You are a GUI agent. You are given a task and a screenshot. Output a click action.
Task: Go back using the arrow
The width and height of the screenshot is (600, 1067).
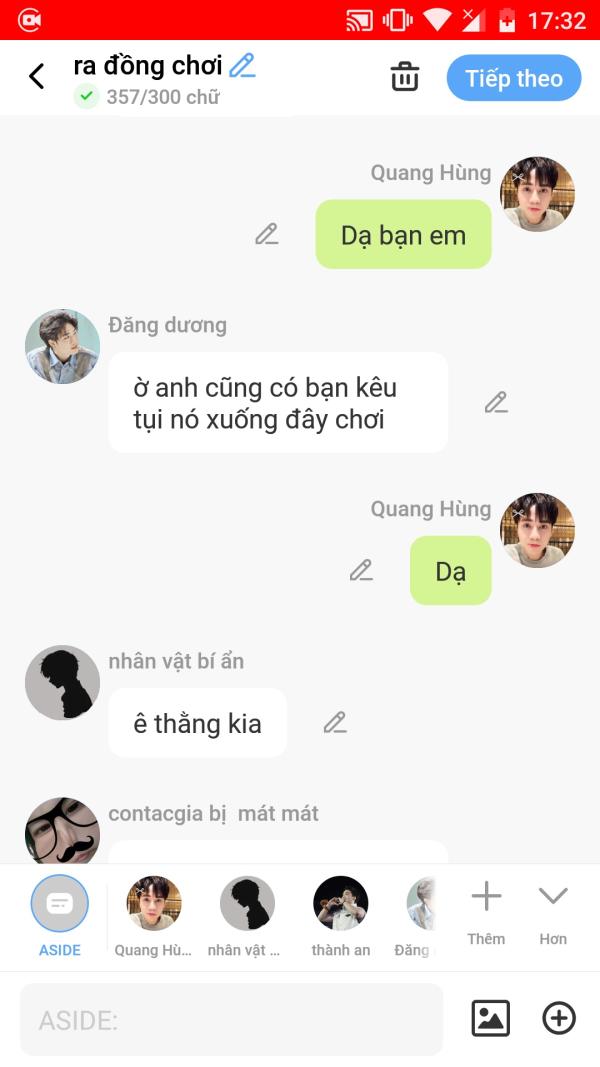tap(37, 76)
